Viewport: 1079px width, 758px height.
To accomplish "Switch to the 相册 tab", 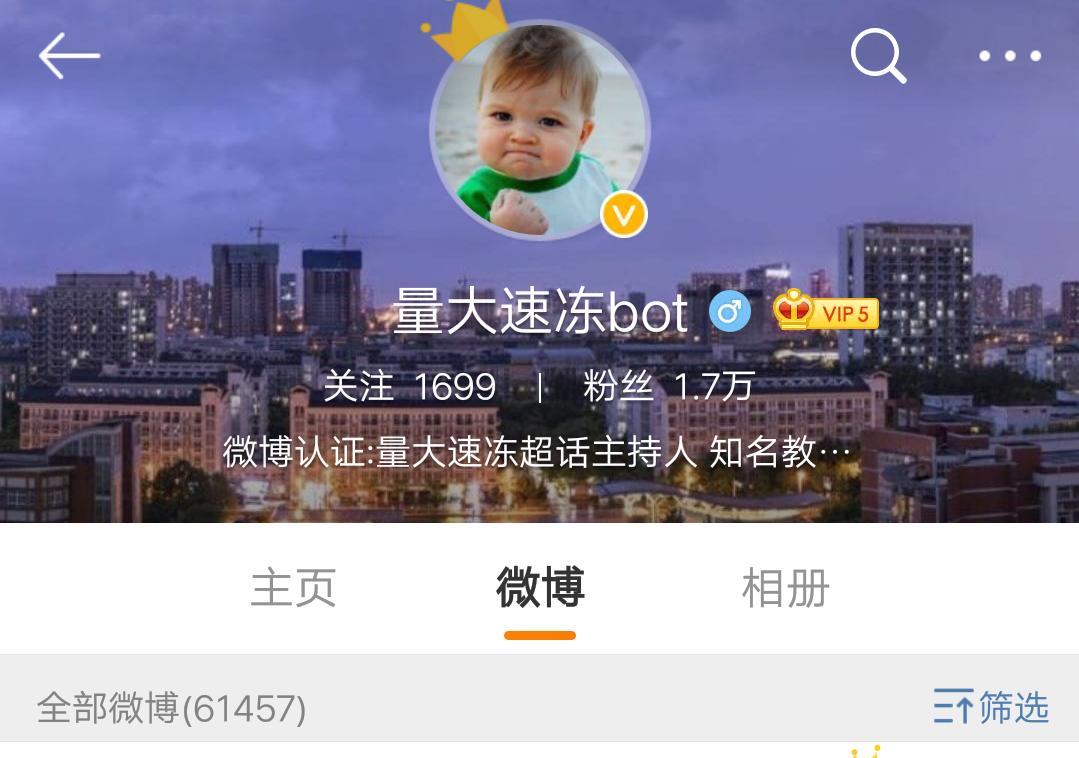I will coord(785,588).
